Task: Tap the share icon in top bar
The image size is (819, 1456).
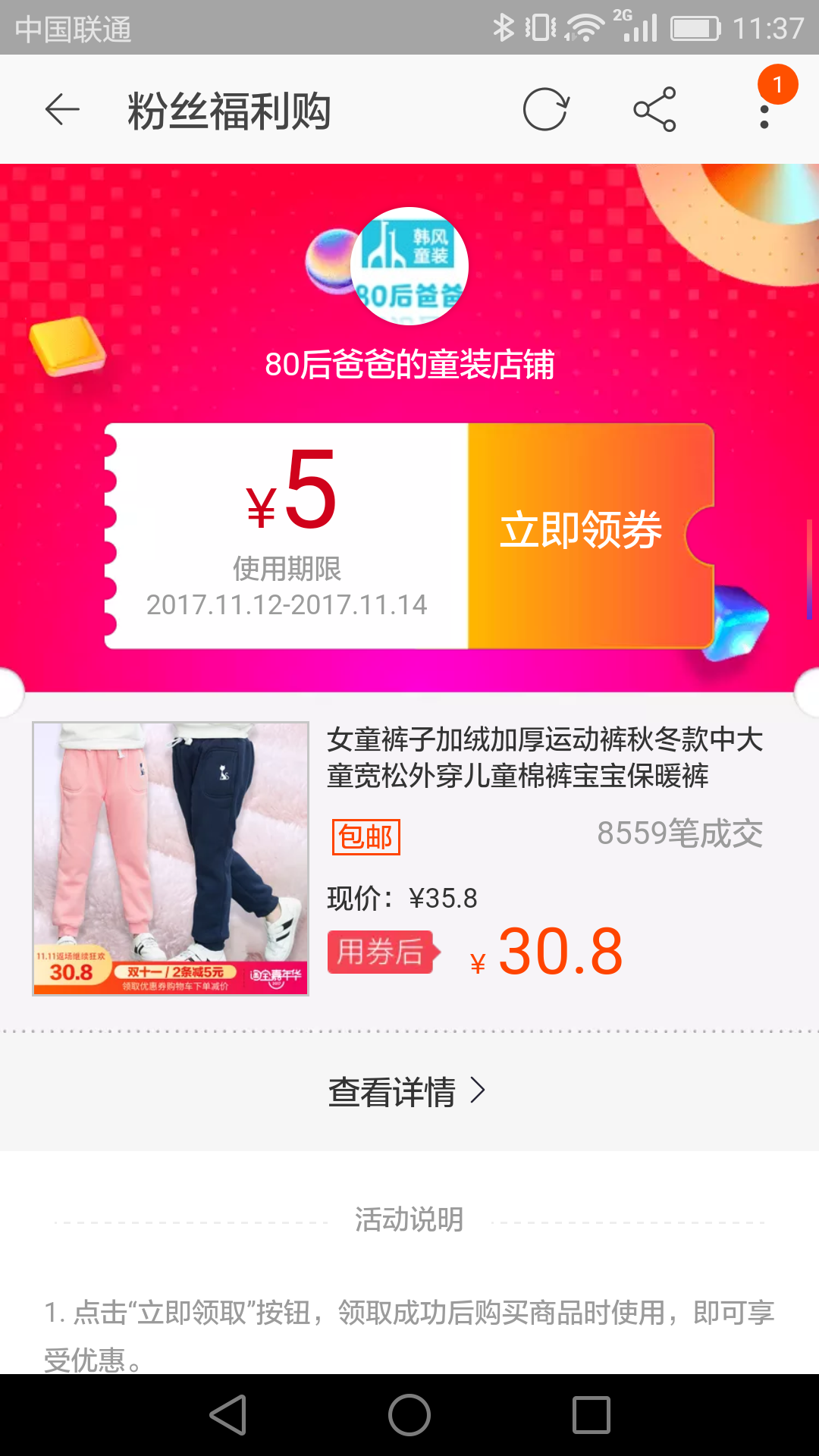Action: tap(654, 108)
